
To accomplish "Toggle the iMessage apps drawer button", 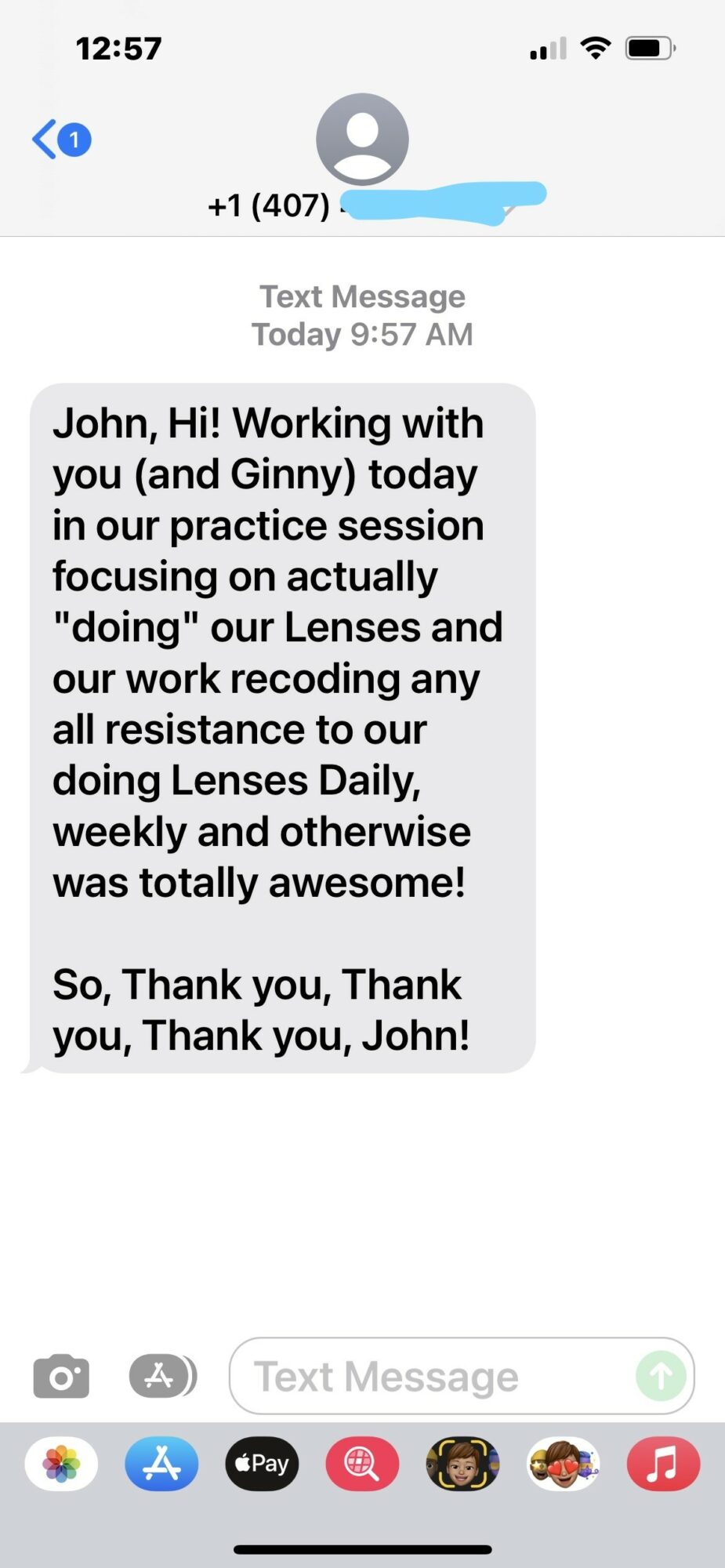I will [162, 1375].
